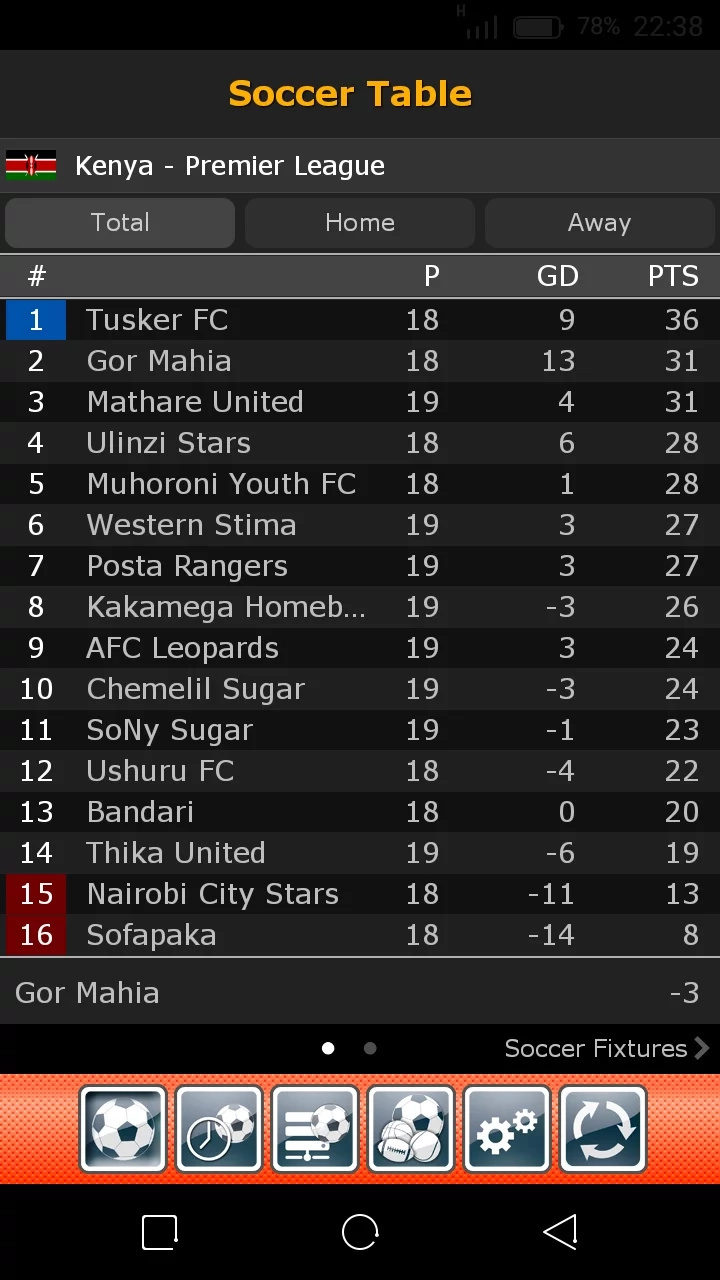Select the Gor Mahia row in the table
The width and height of the screenshot is (720, 1280).
point(360,361)
